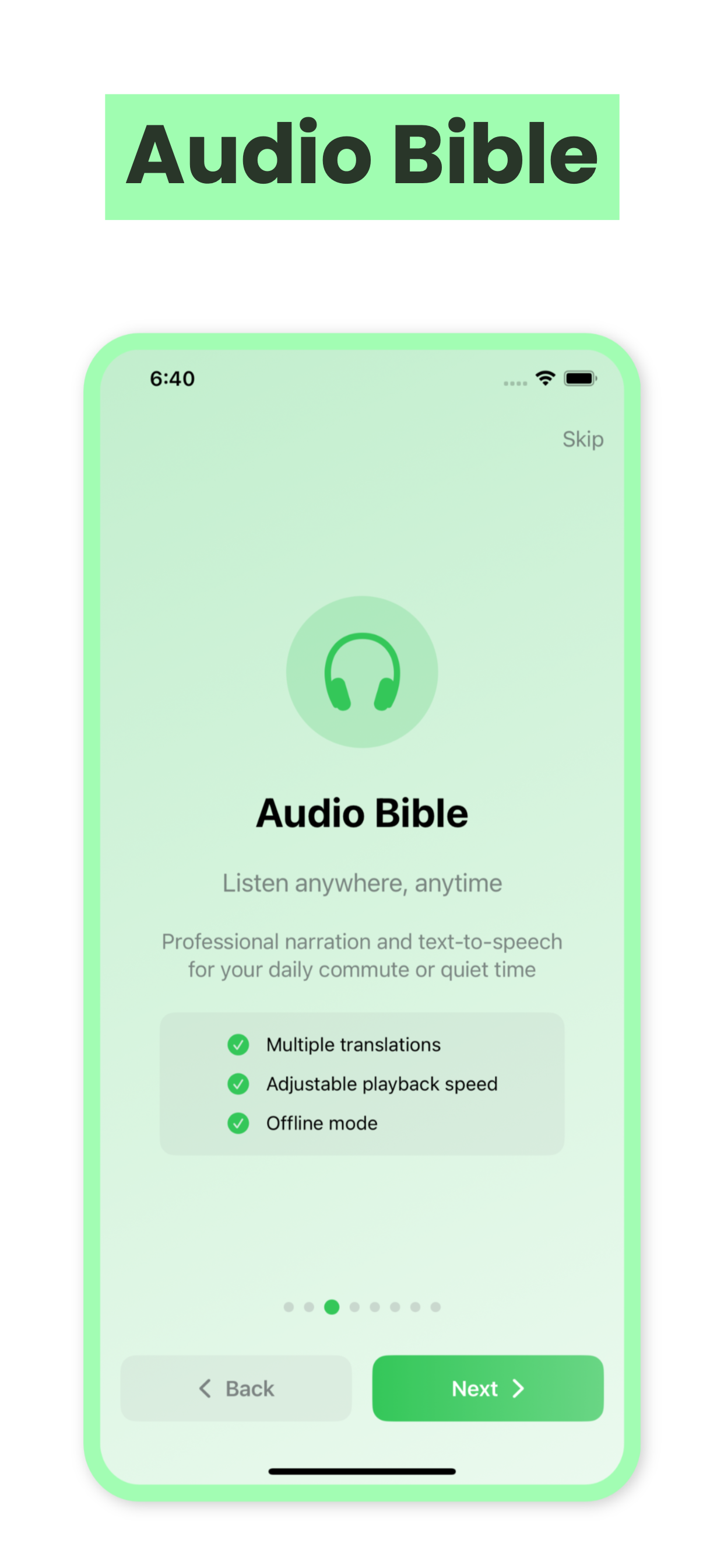
Task: Tap the battery icon in the status bar
Action: 580,378
